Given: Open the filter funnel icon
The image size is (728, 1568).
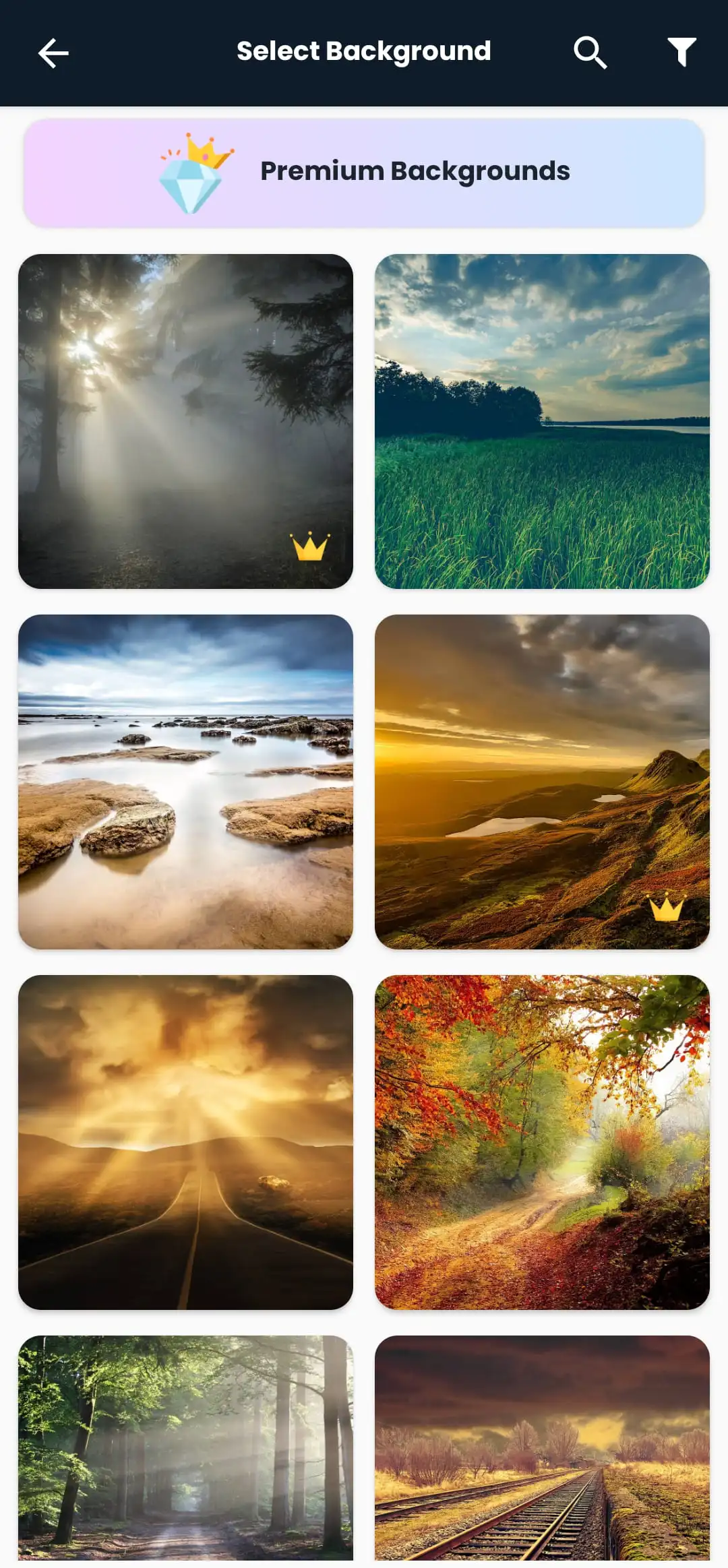Looking at the screenshot, I should pyautogui.click(x=681, y=53).
